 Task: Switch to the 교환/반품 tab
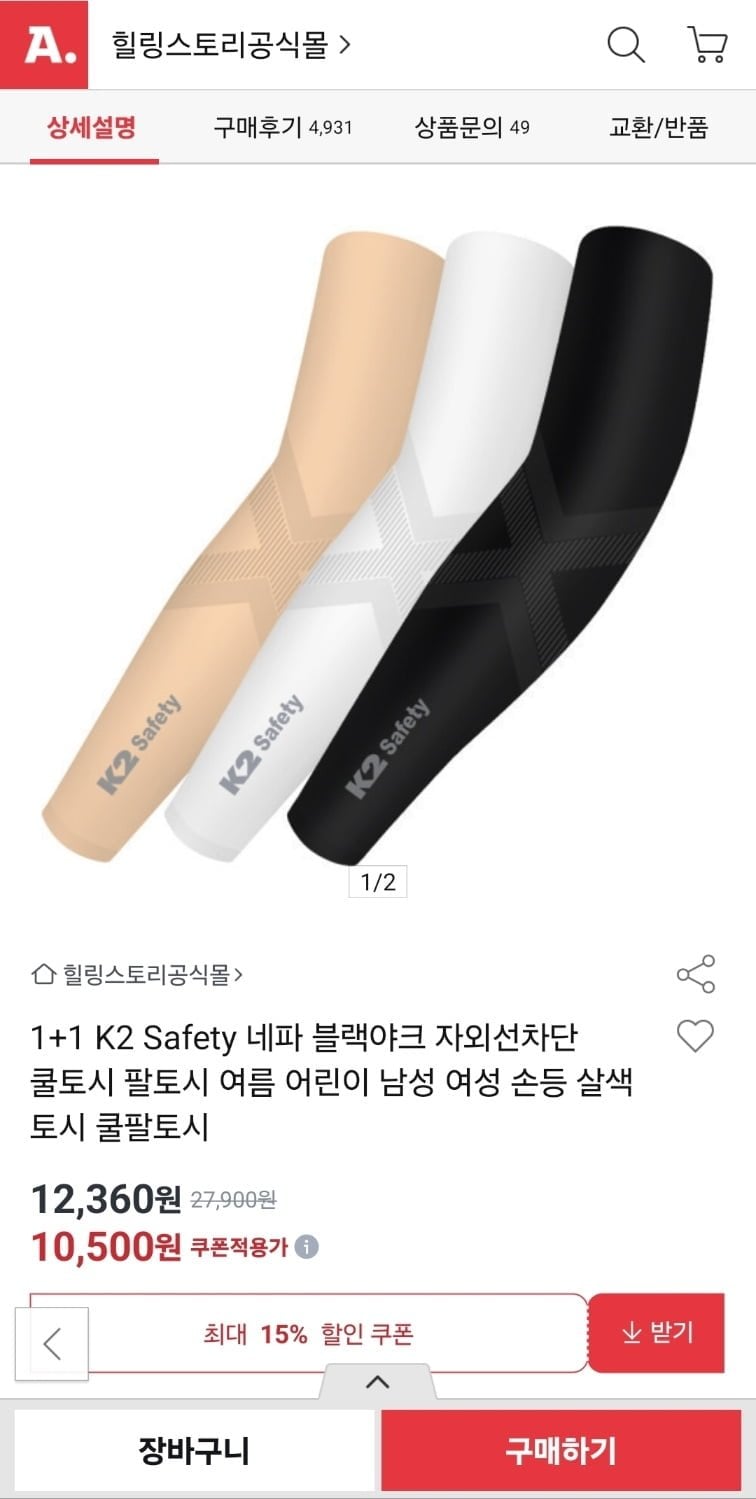tap(659, 127)
